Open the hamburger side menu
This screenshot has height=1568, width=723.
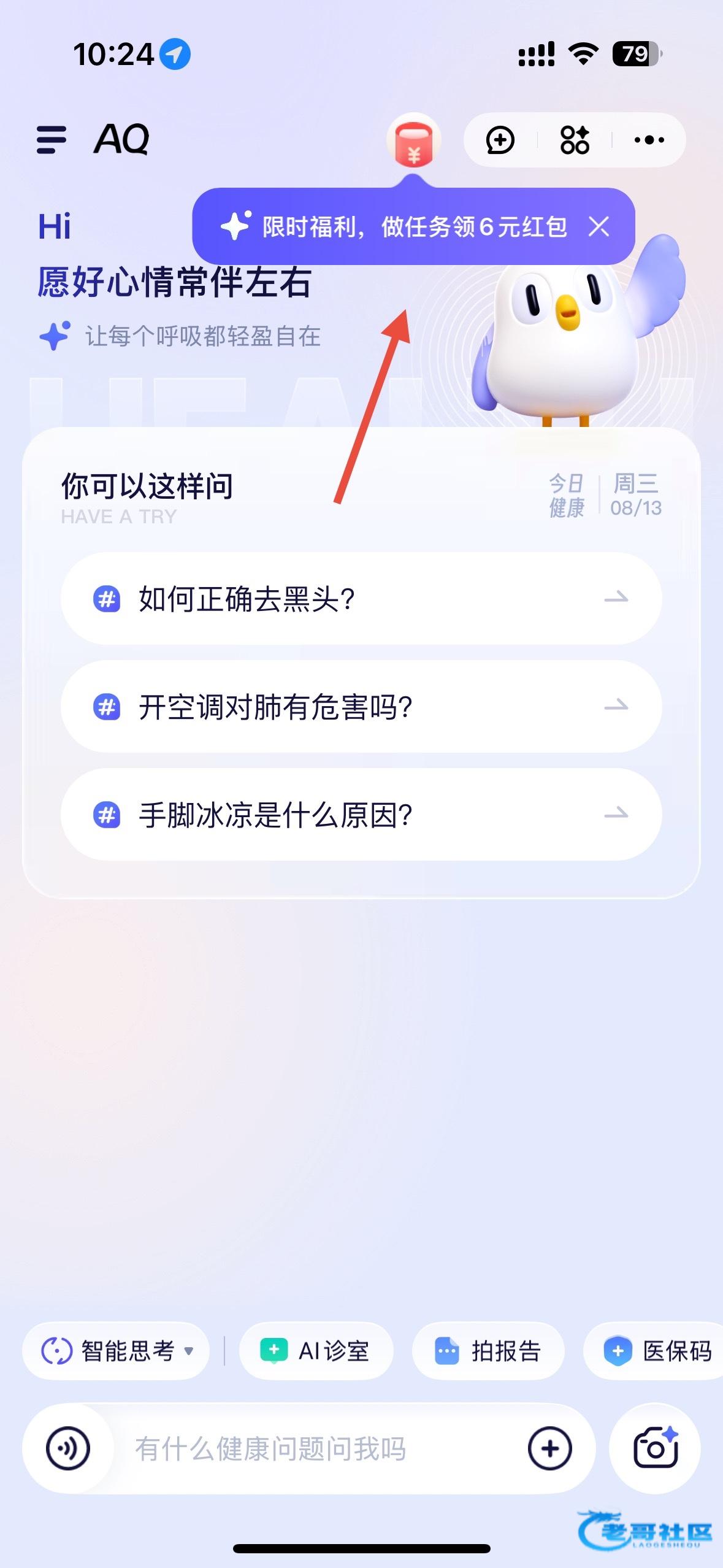[52, 140]
